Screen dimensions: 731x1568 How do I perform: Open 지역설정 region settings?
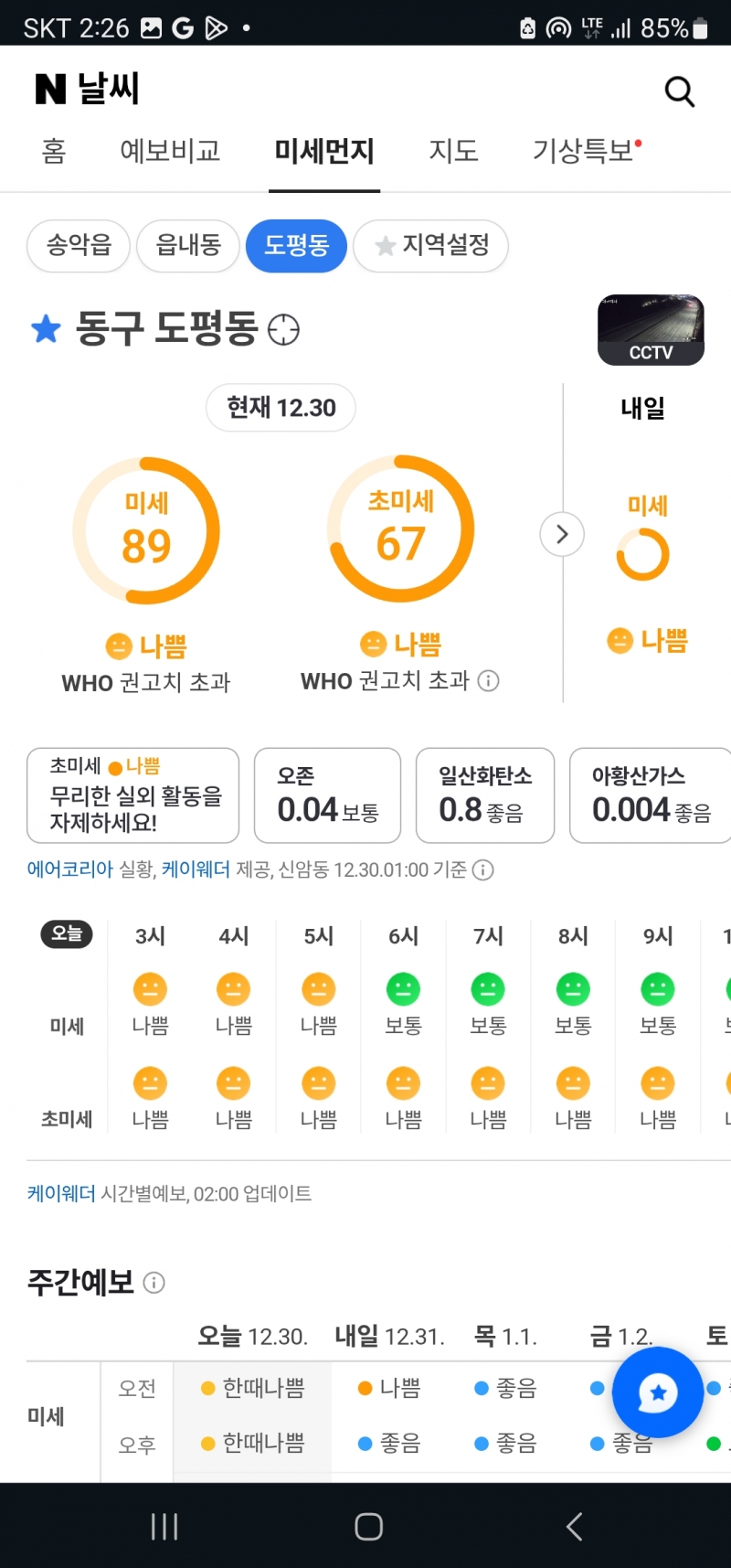click(x=430, y=245)
